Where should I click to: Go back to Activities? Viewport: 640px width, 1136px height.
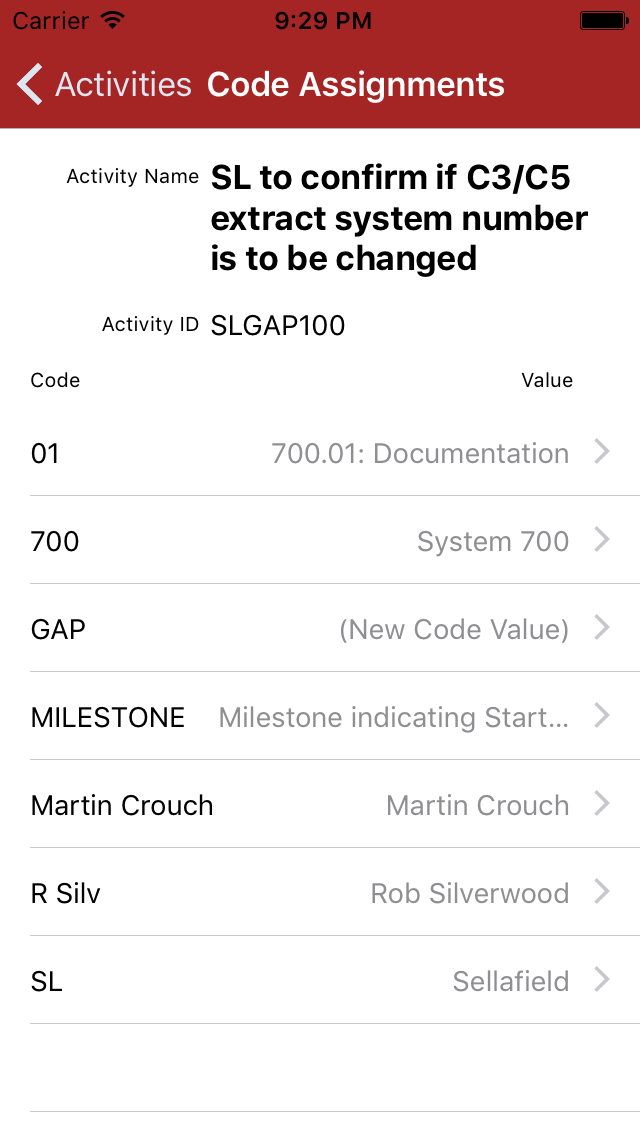coord(104,85)
